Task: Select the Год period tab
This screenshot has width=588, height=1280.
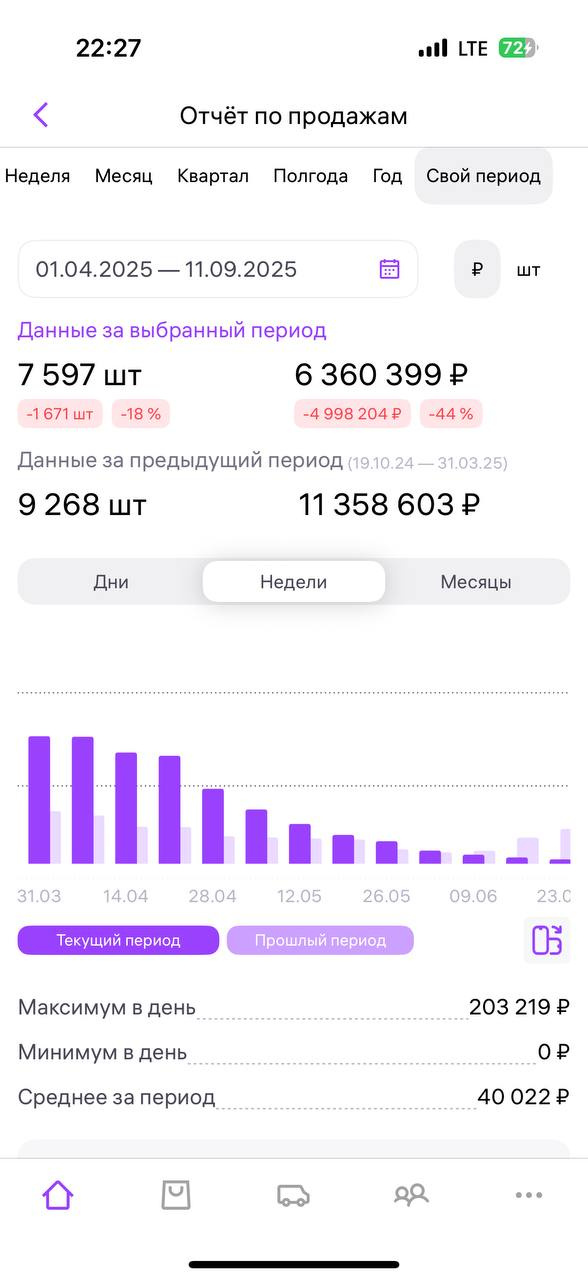Action: [x=388, y=176]
